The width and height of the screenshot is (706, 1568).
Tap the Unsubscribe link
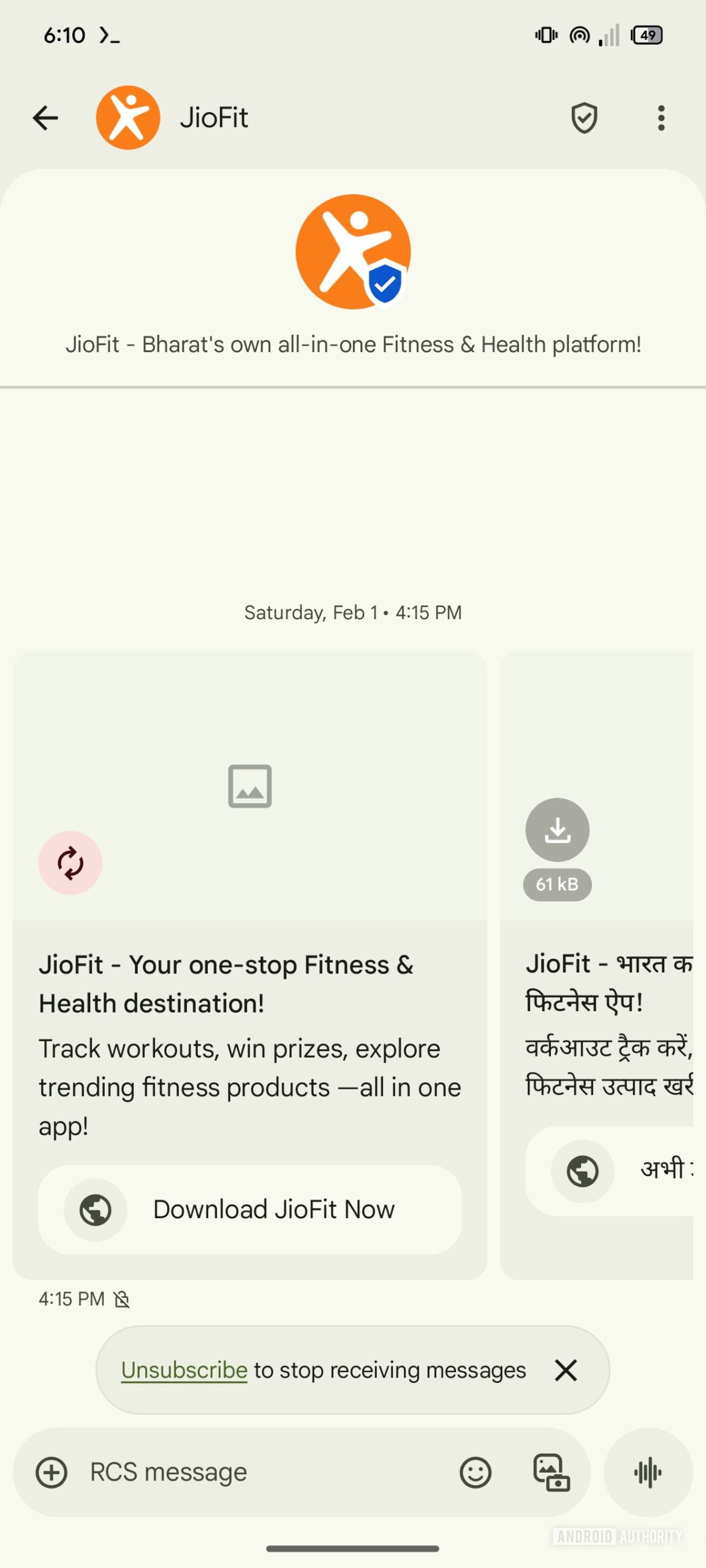184,1370
